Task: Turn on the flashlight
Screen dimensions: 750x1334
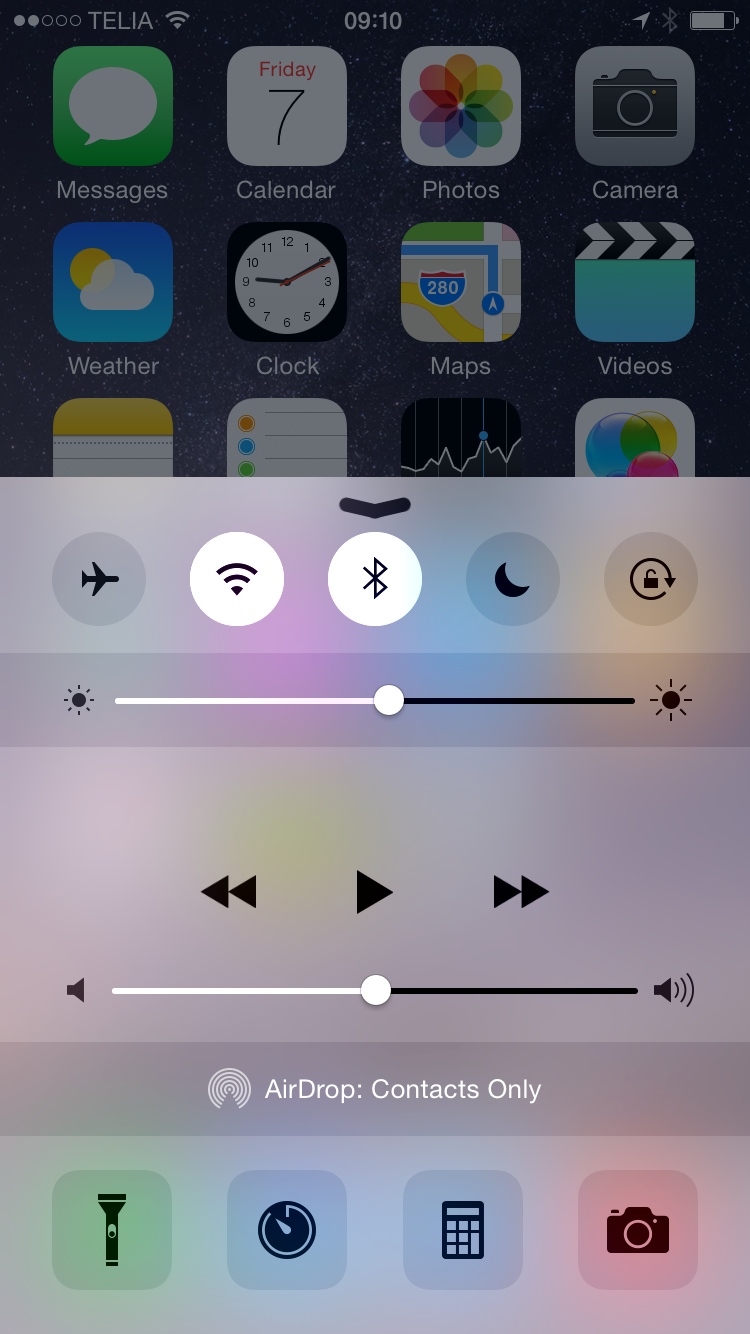Action: (x=112, y=1230)
